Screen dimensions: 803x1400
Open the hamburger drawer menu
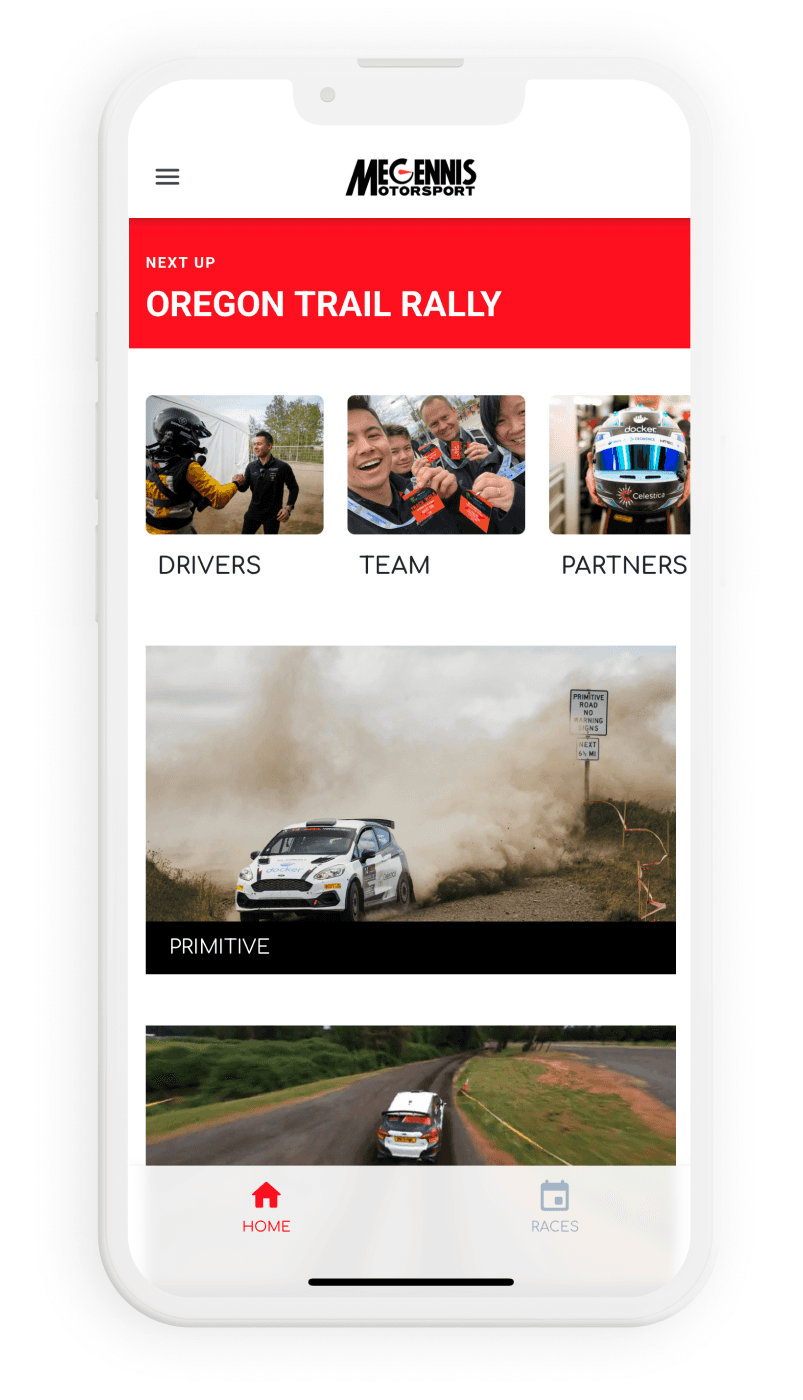(167, 177)
